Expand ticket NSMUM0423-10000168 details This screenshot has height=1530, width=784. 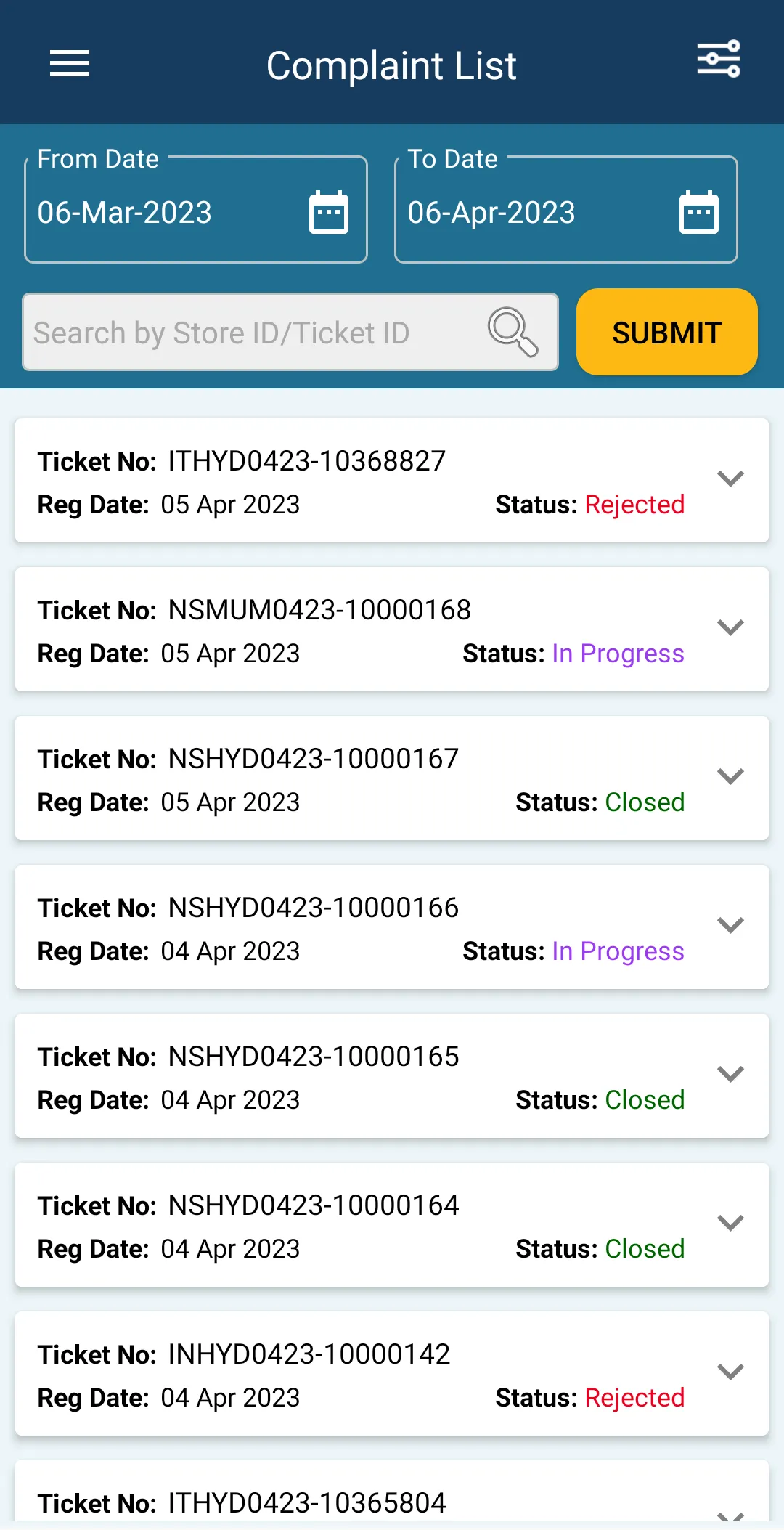coord(731,627)
